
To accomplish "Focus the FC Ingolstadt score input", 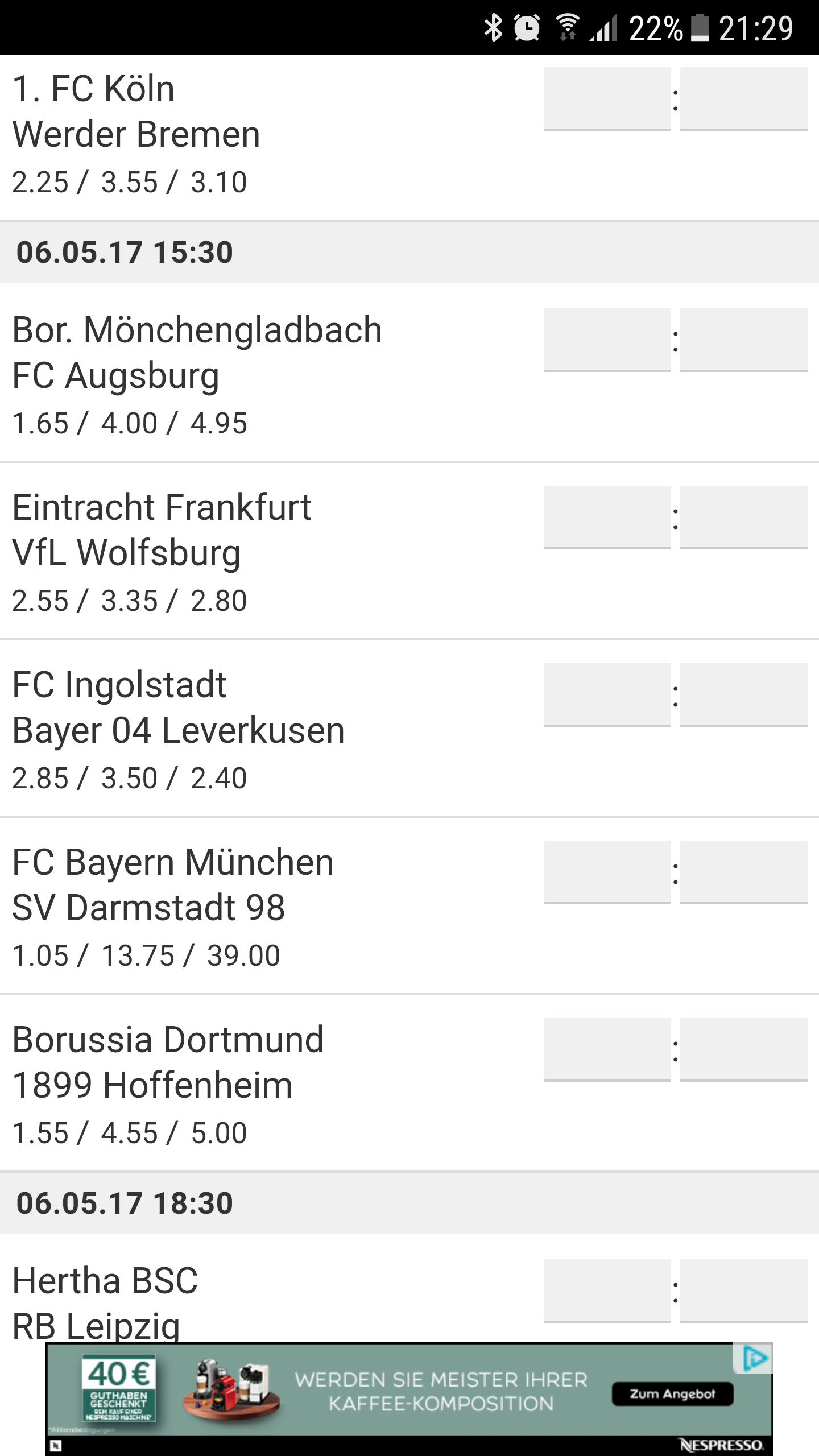I will [607, 695].
